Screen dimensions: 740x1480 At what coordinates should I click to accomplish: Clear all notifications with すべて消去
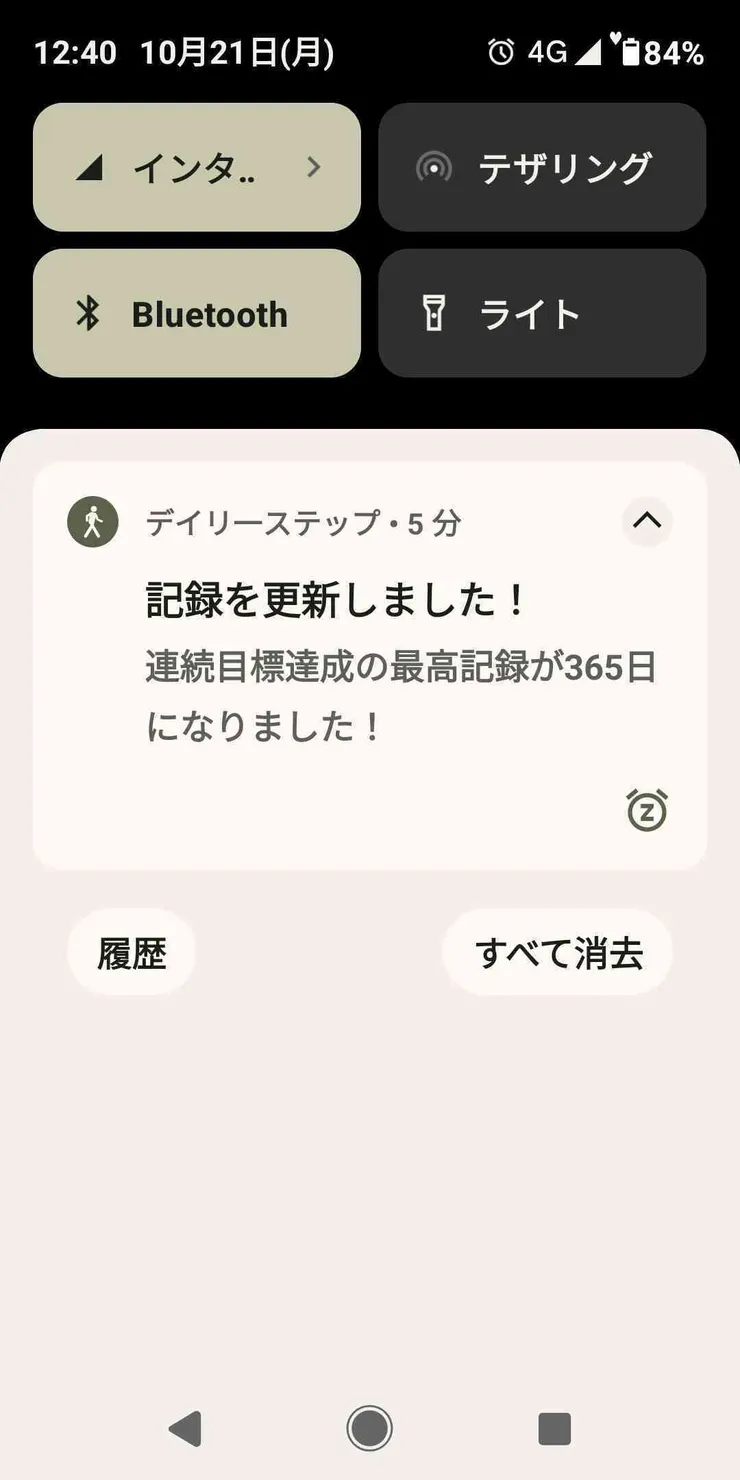(x=557, y=952)
